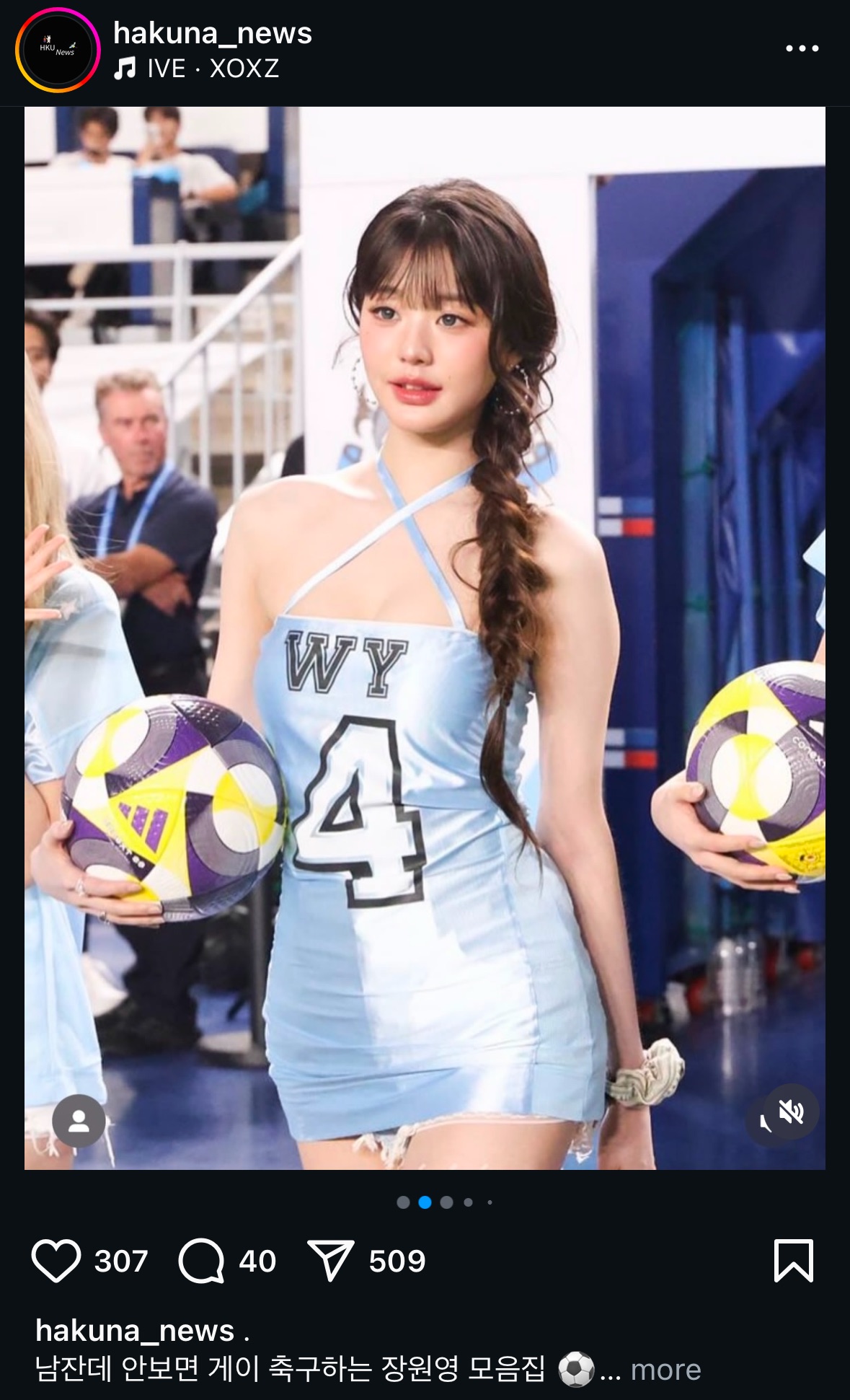Screen dimensions: 850x1400
Task: Open the comments on this post
Action: click(x=201, y=1261)
